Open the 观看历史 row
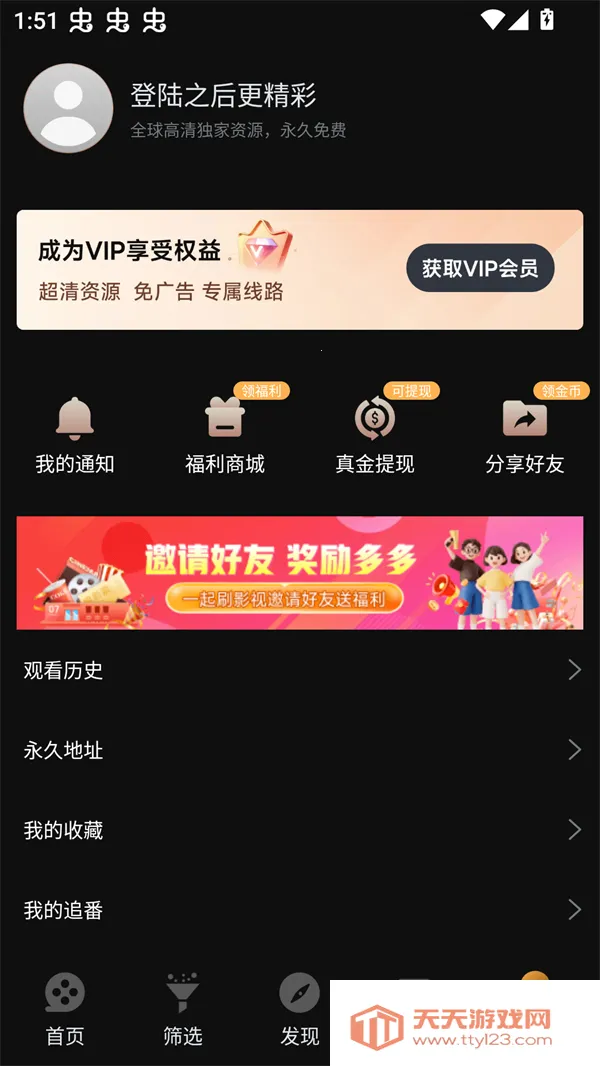Viewport: 600px width, 1066px height. click(300, 670)
